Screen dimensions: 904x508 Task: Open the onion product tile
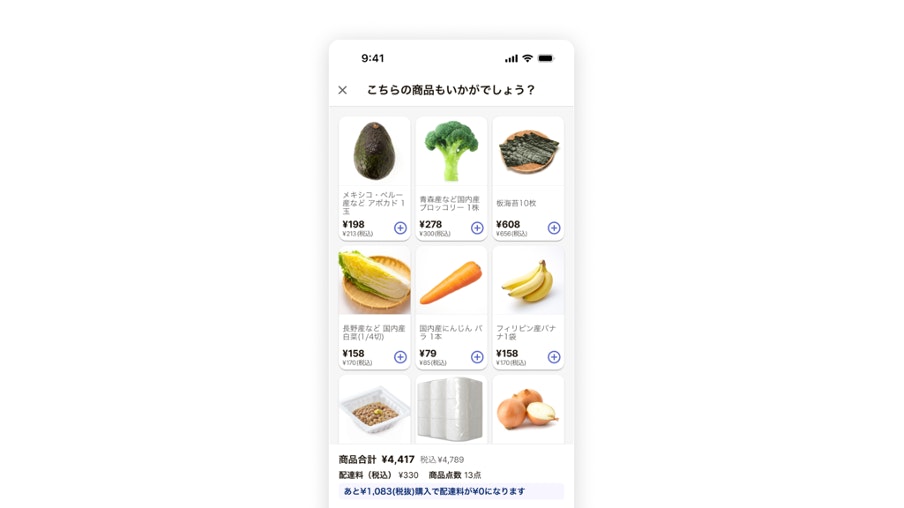[528, 410]
